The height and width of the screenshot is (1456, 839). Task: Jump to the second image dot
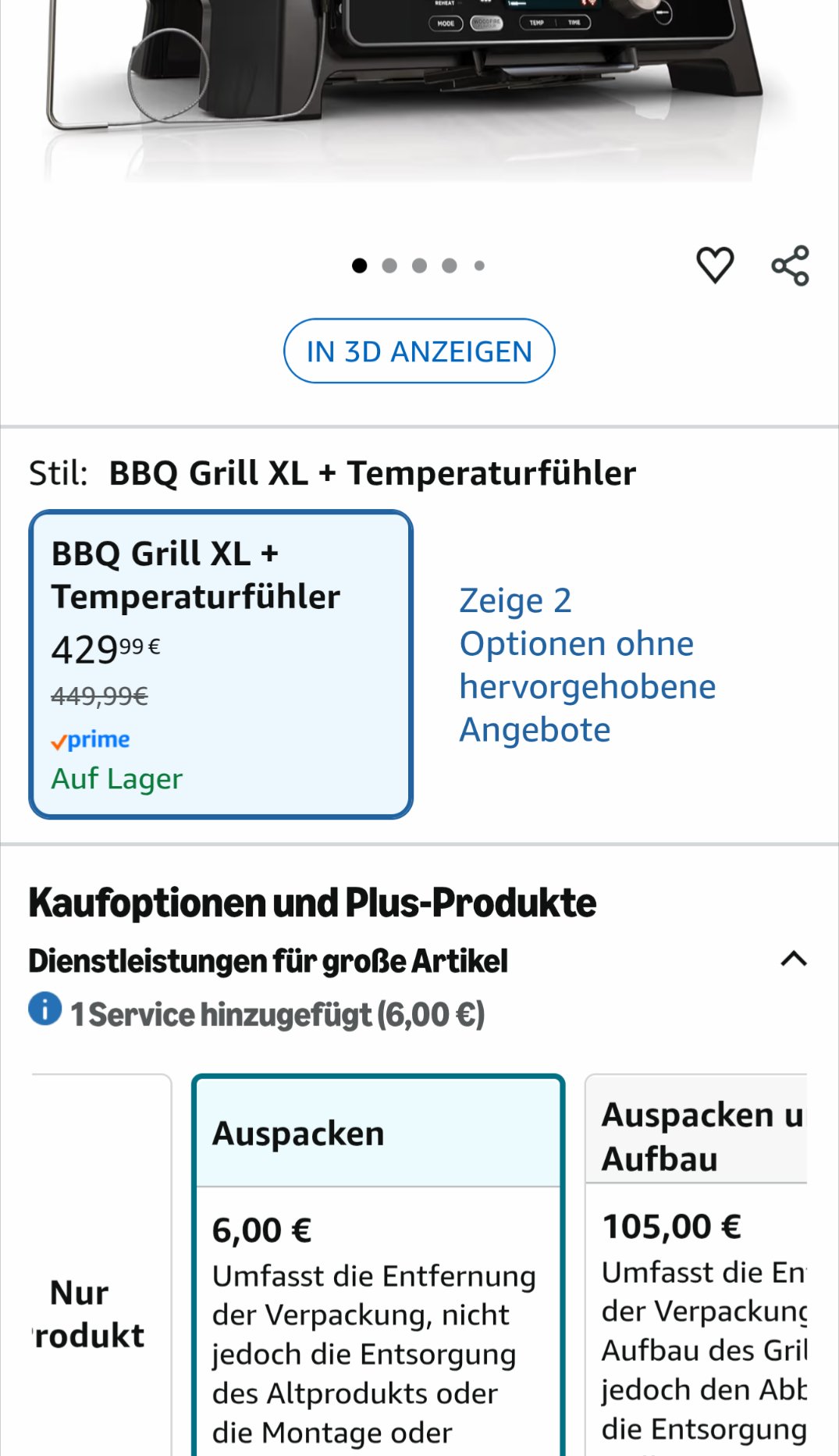point(389,265)
